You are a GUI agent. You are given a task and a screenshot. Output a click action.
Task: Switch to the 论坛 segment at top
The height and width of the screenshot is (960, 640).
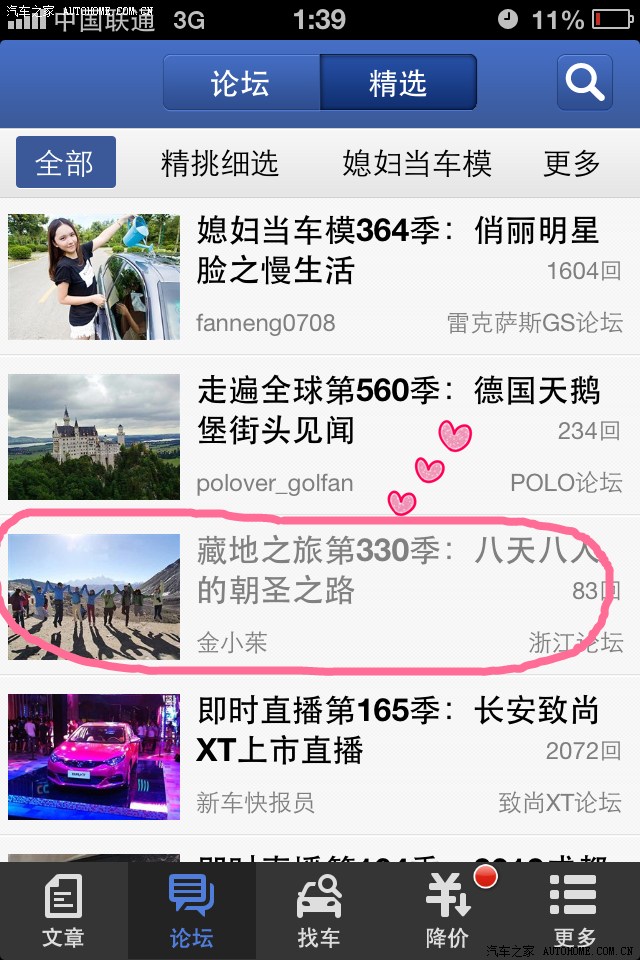(x=241, y=83)
